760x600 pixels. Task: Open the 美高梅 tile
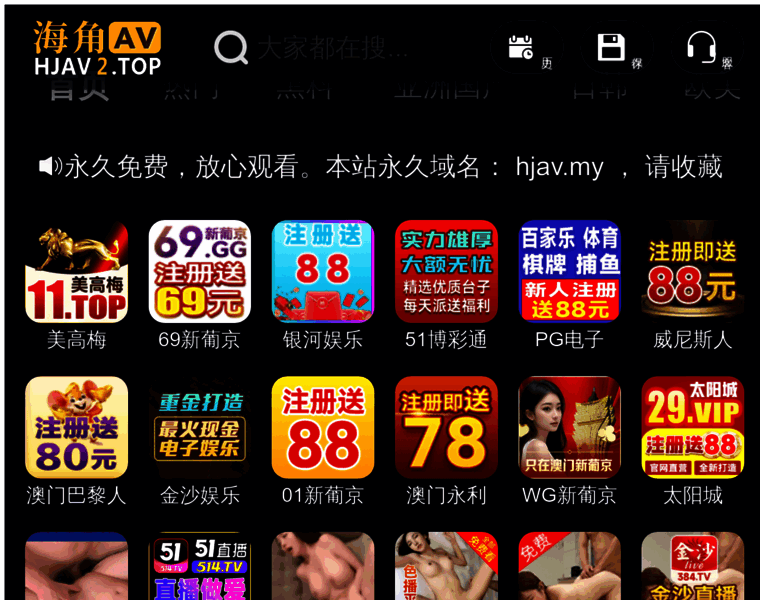pyautogui.click(x=76, y=272)
